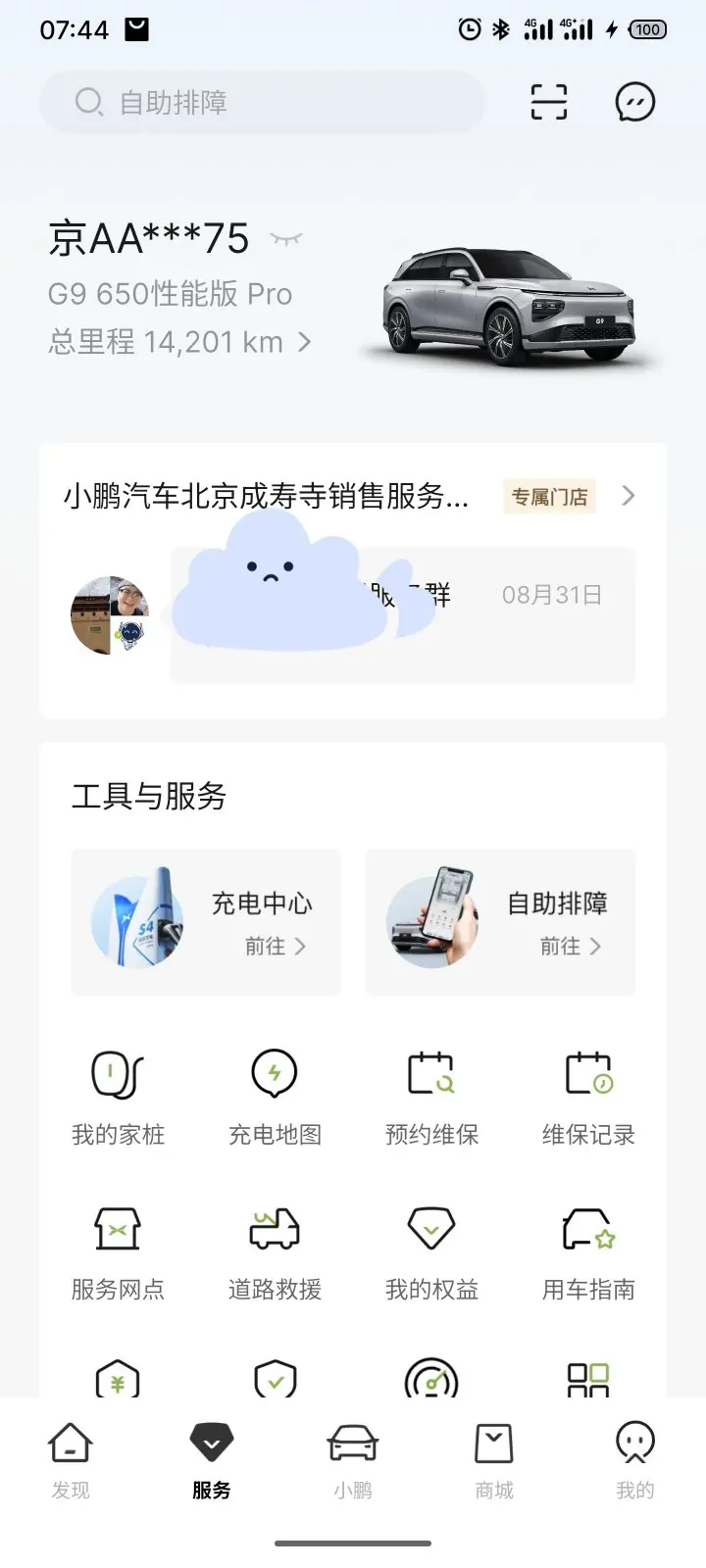Go to 充电中心 card
The height and width of the screenshot is (1568, 706).
(x=206, y=922)
